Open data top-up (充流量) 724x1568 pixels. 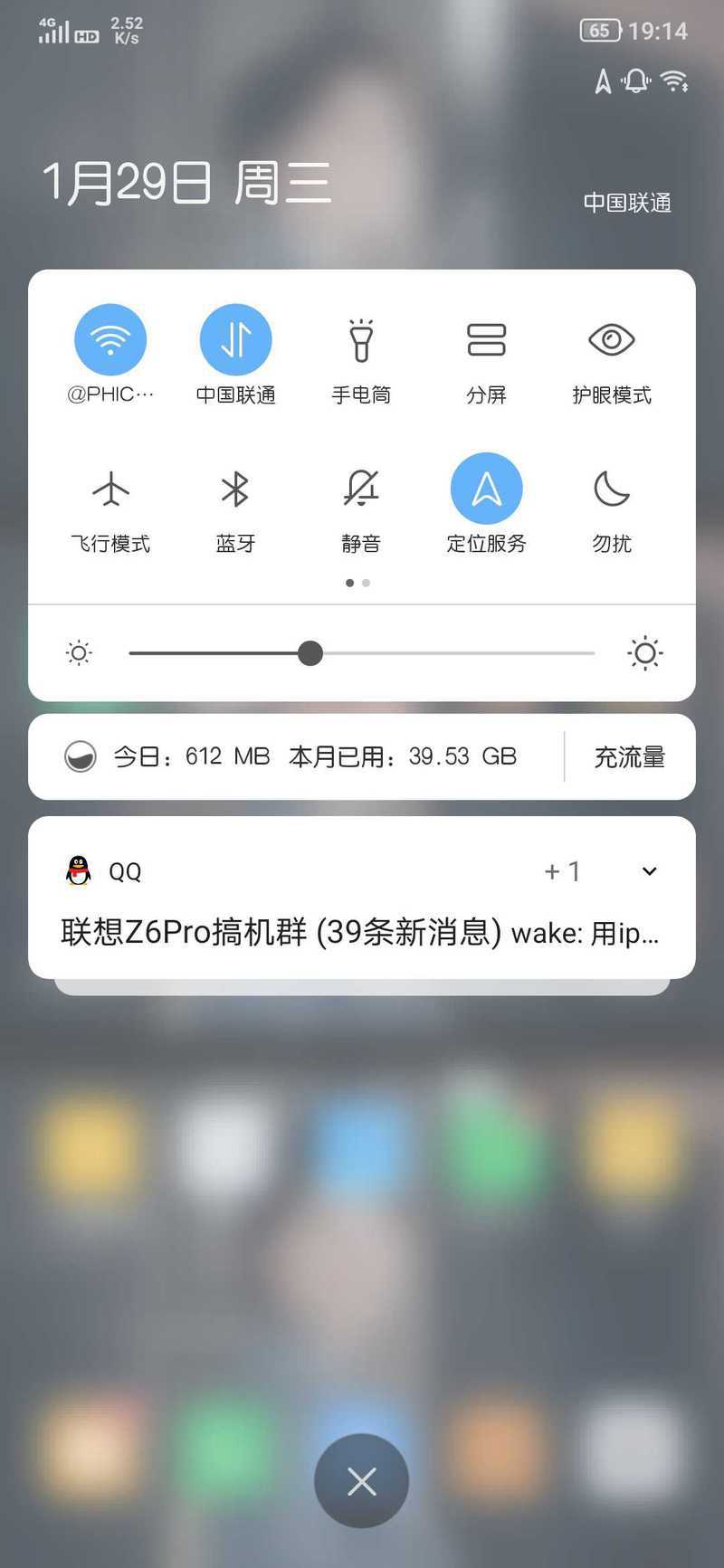click(x=629, y=756)
